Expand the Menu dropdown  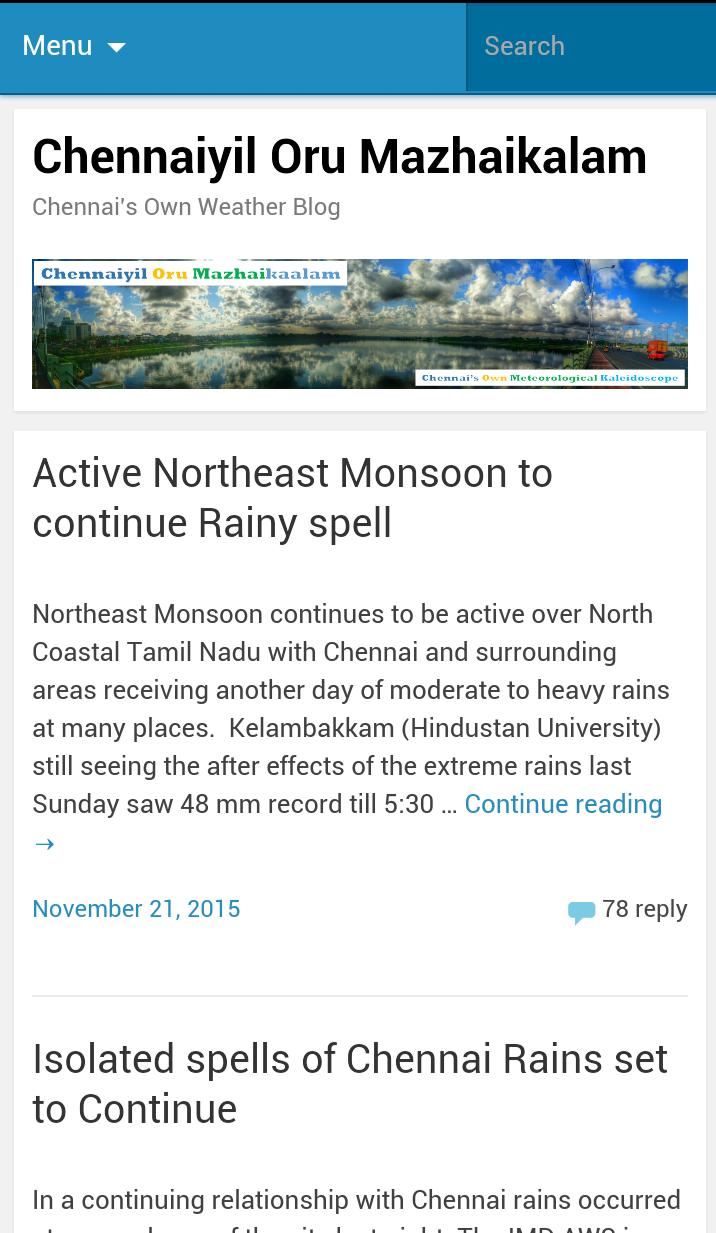pos(74,46)
